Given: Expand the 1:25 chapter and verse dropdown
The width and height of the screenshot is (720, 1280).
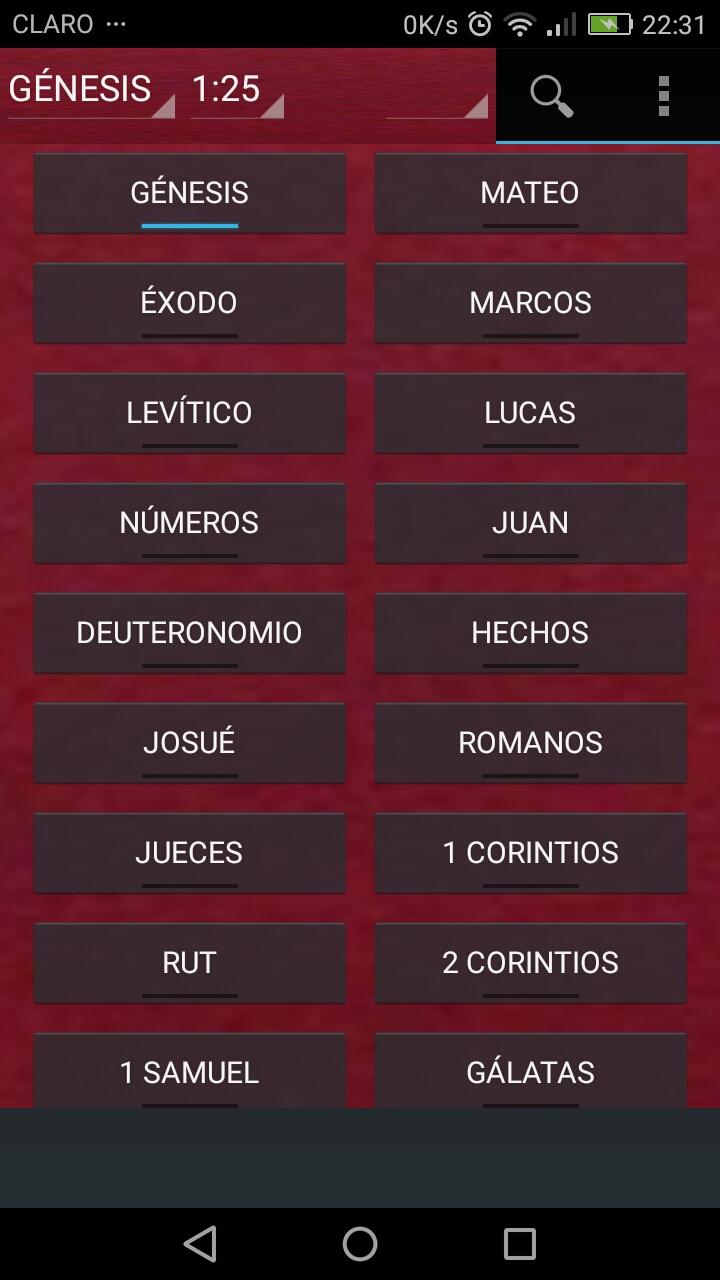Looking at the screenshot, I should point(236,90).
